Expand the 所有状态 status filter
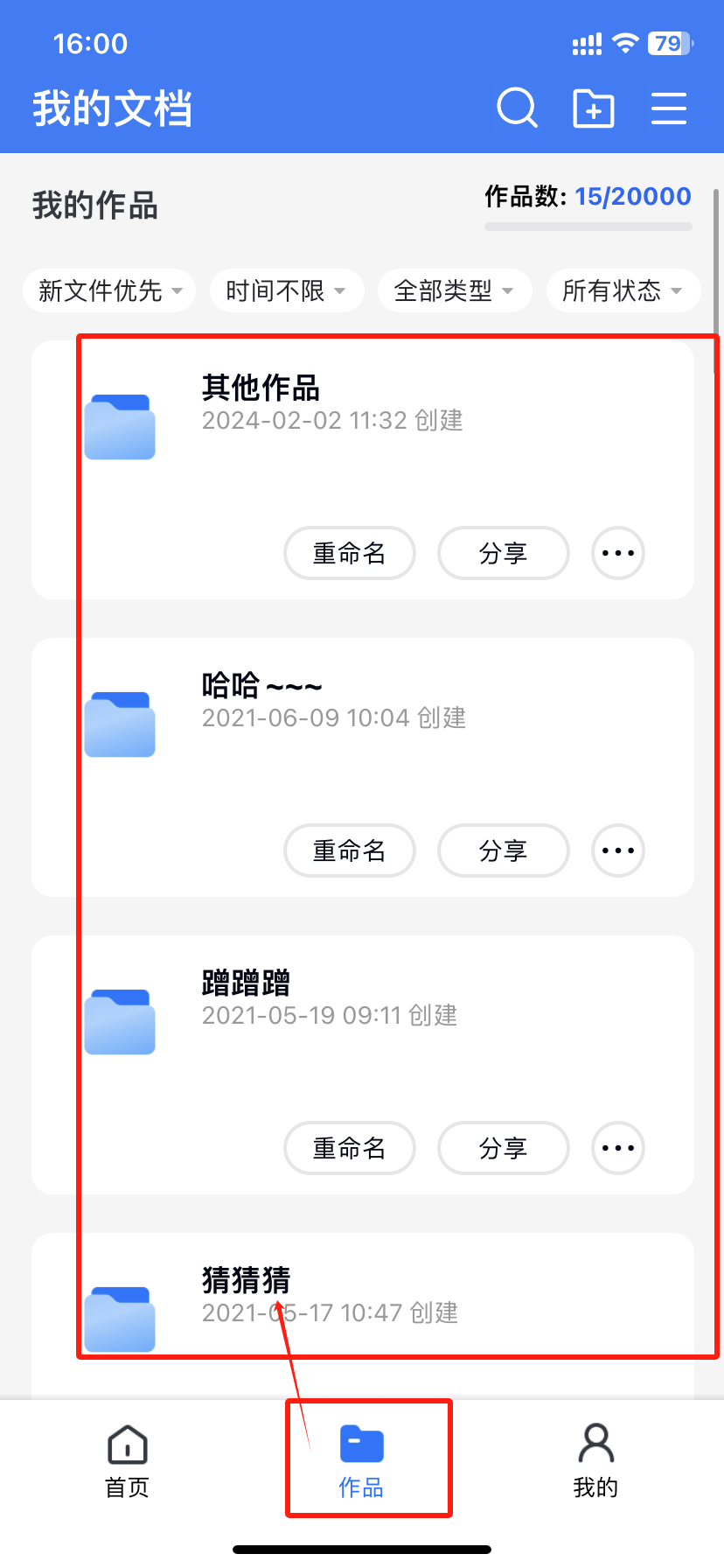This screenshot has height=1568, width=724. (623, 290)
